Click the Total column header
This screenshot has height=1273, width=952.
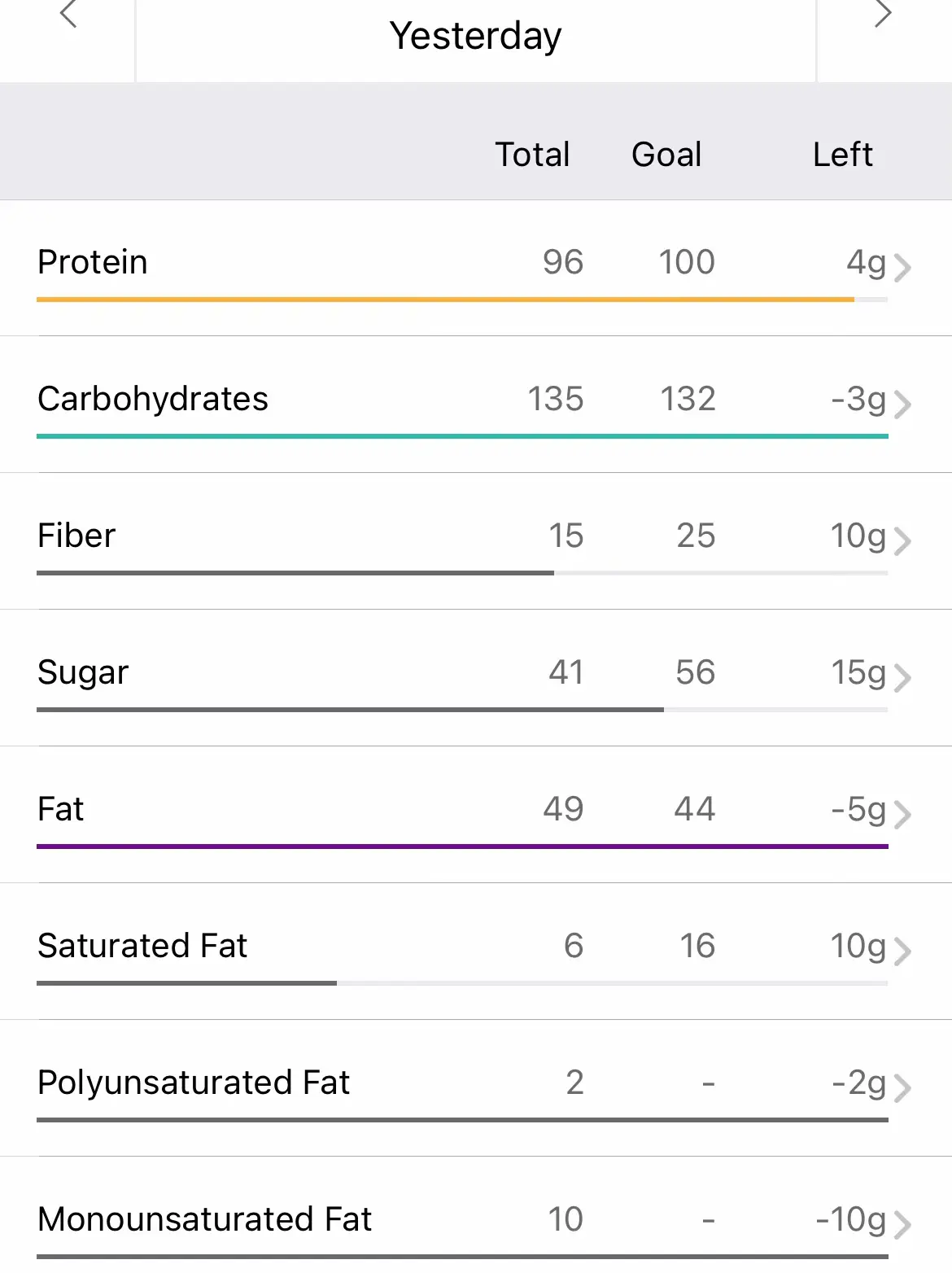(x=533, y=154)
